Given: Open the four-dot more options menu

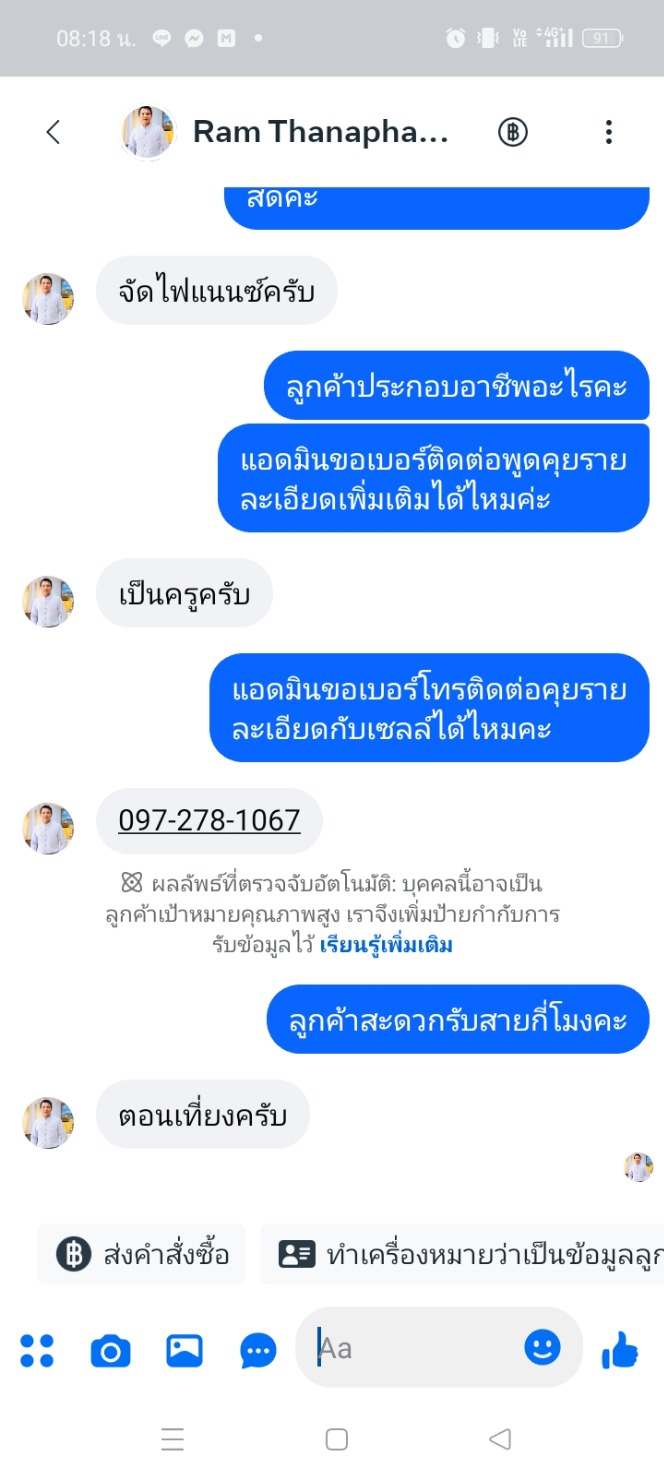Looking at the screenshot, I should click(37, 1351).
